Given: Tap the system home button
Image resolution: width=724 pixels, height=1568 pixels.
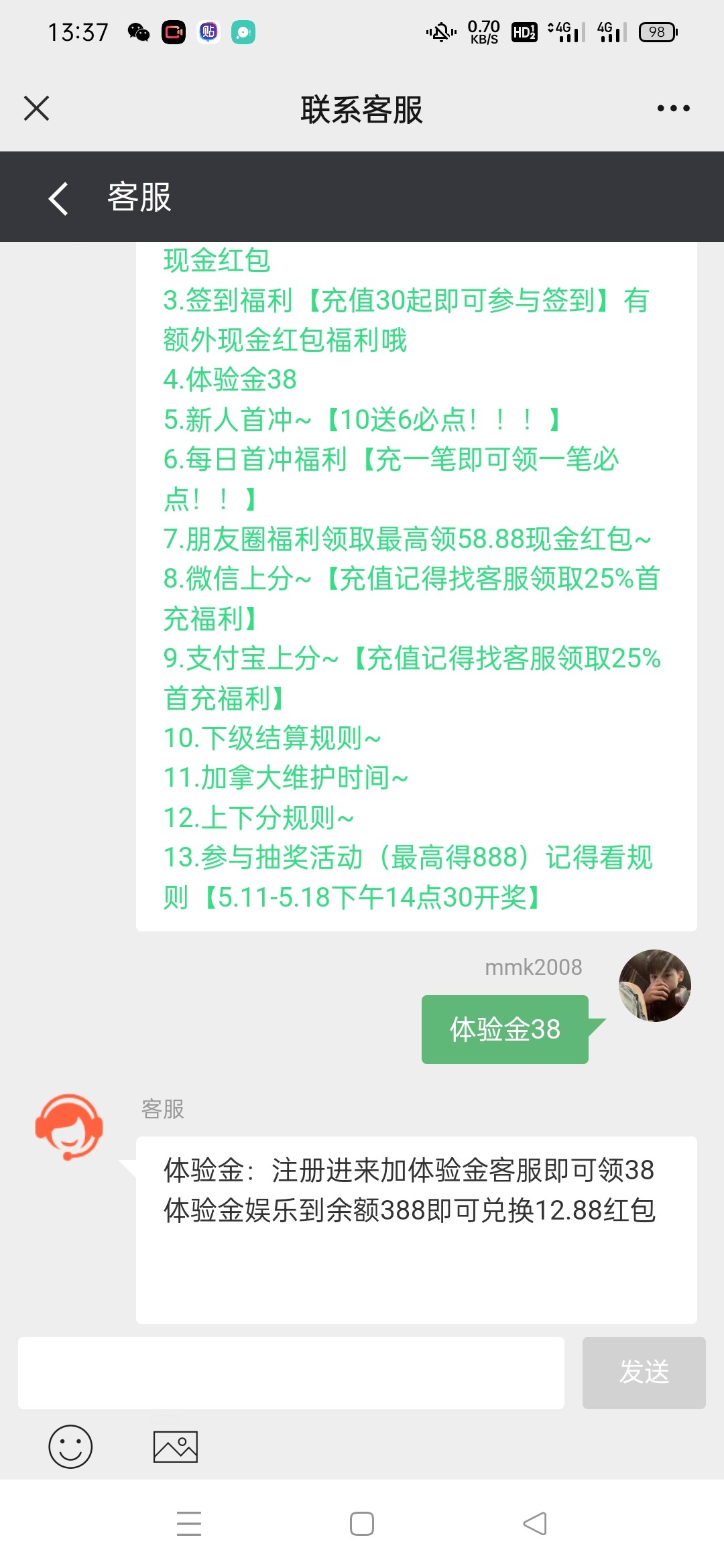Looking at the screenshot, I should pos(362,1524).
